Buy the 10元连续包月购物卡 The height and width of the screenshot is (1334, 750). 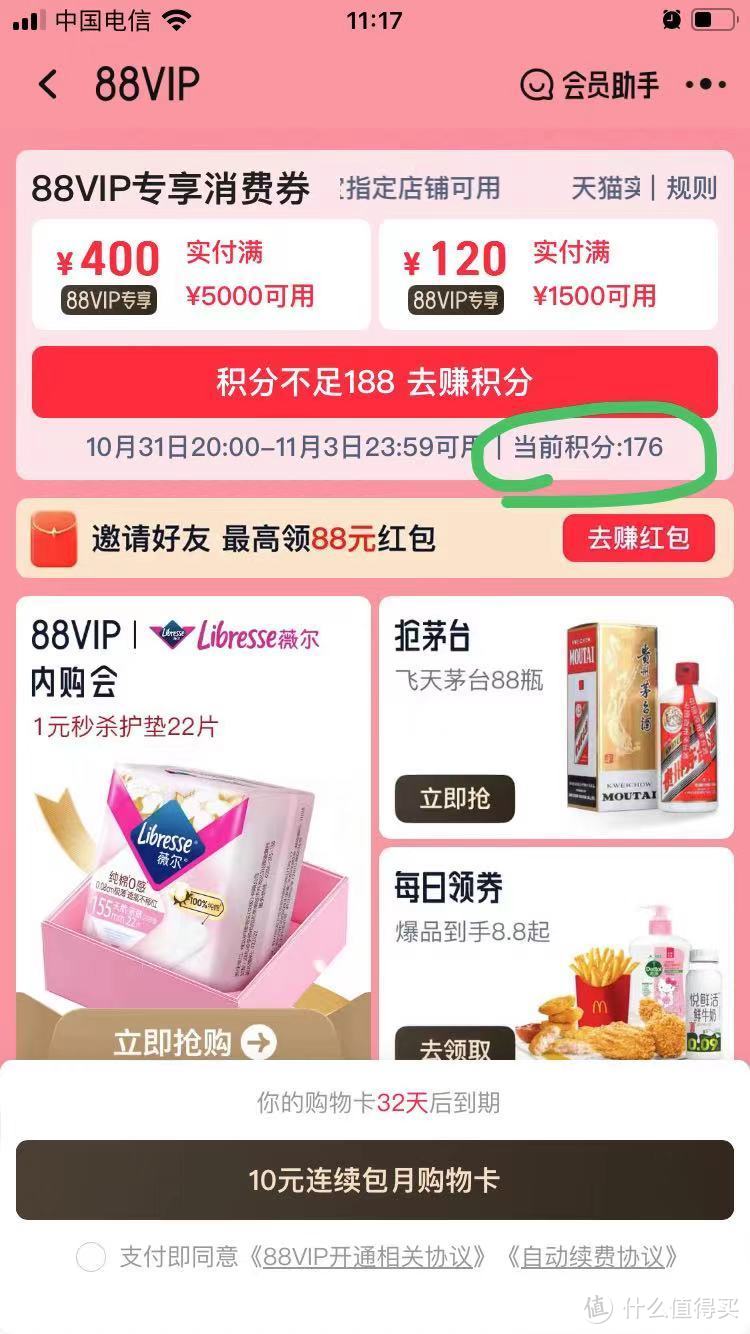click(374, 1180)
